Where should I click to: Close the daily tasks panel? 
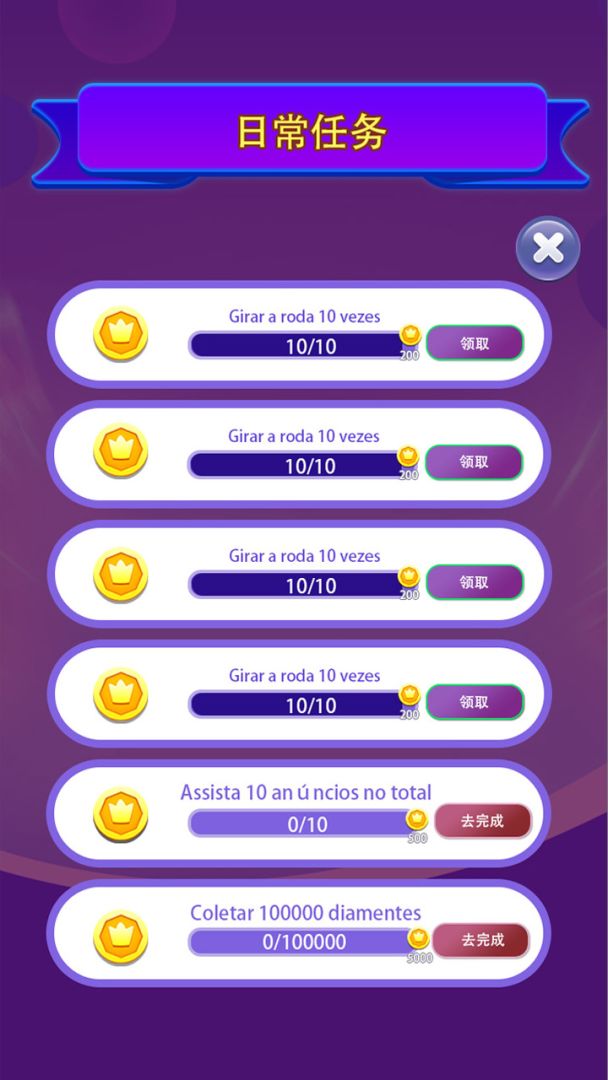(x=548, y=248)
